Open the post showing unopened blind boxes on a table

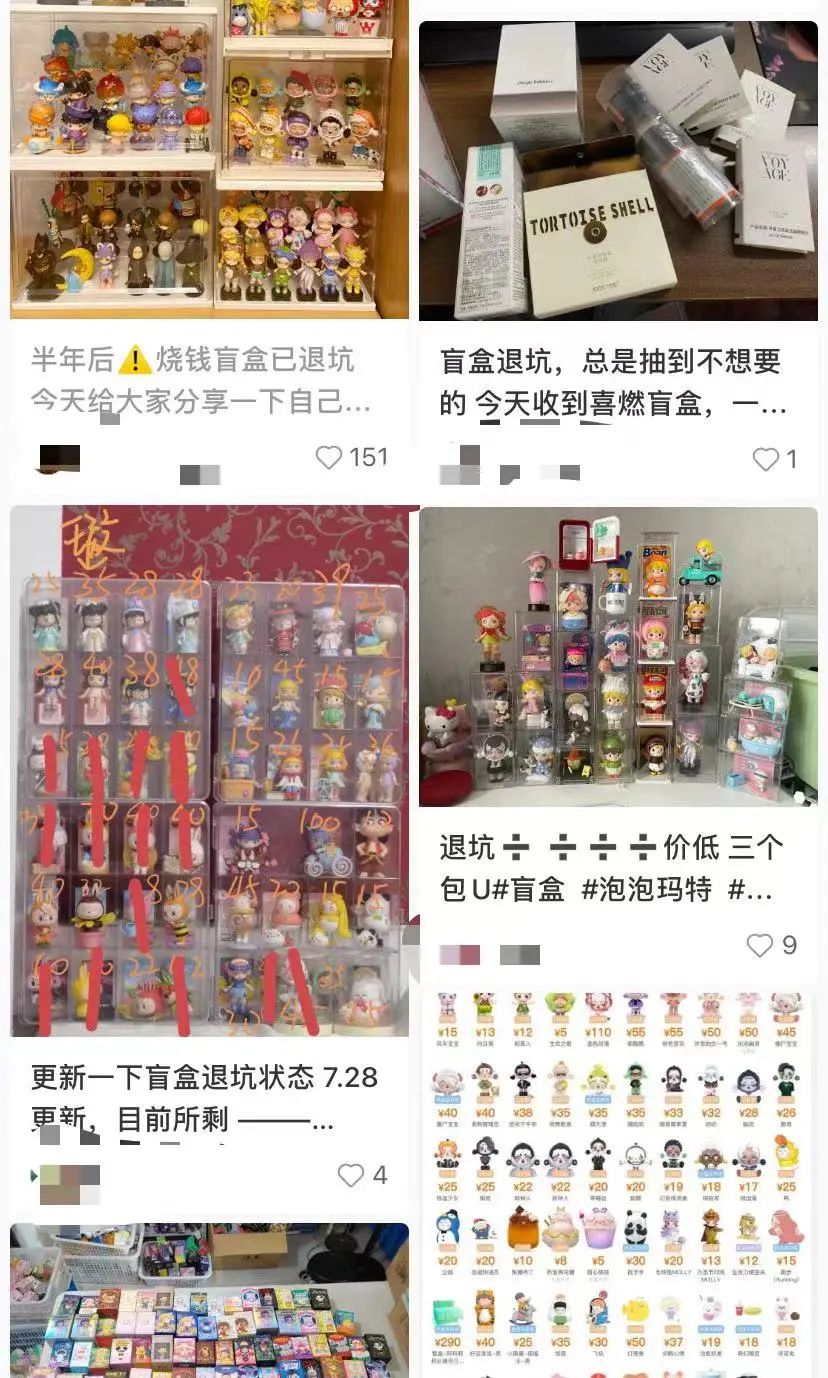coord(209,1300)
